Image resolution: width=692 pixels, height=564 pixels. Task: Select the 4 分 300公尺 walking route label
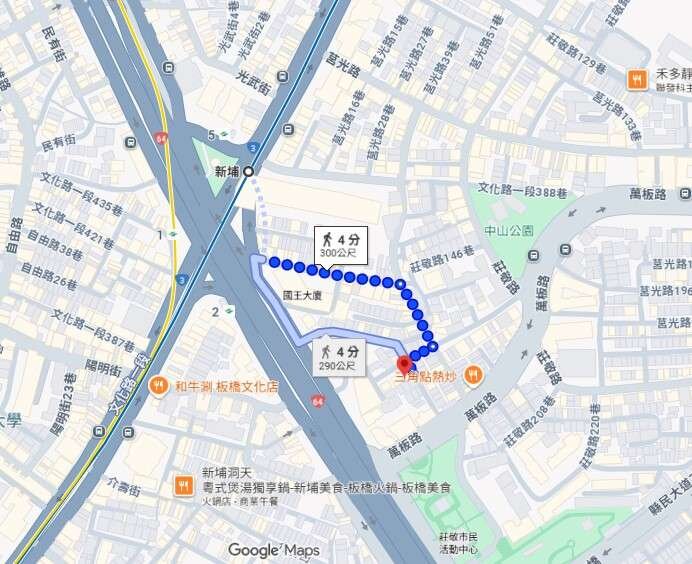pos(340,244)
